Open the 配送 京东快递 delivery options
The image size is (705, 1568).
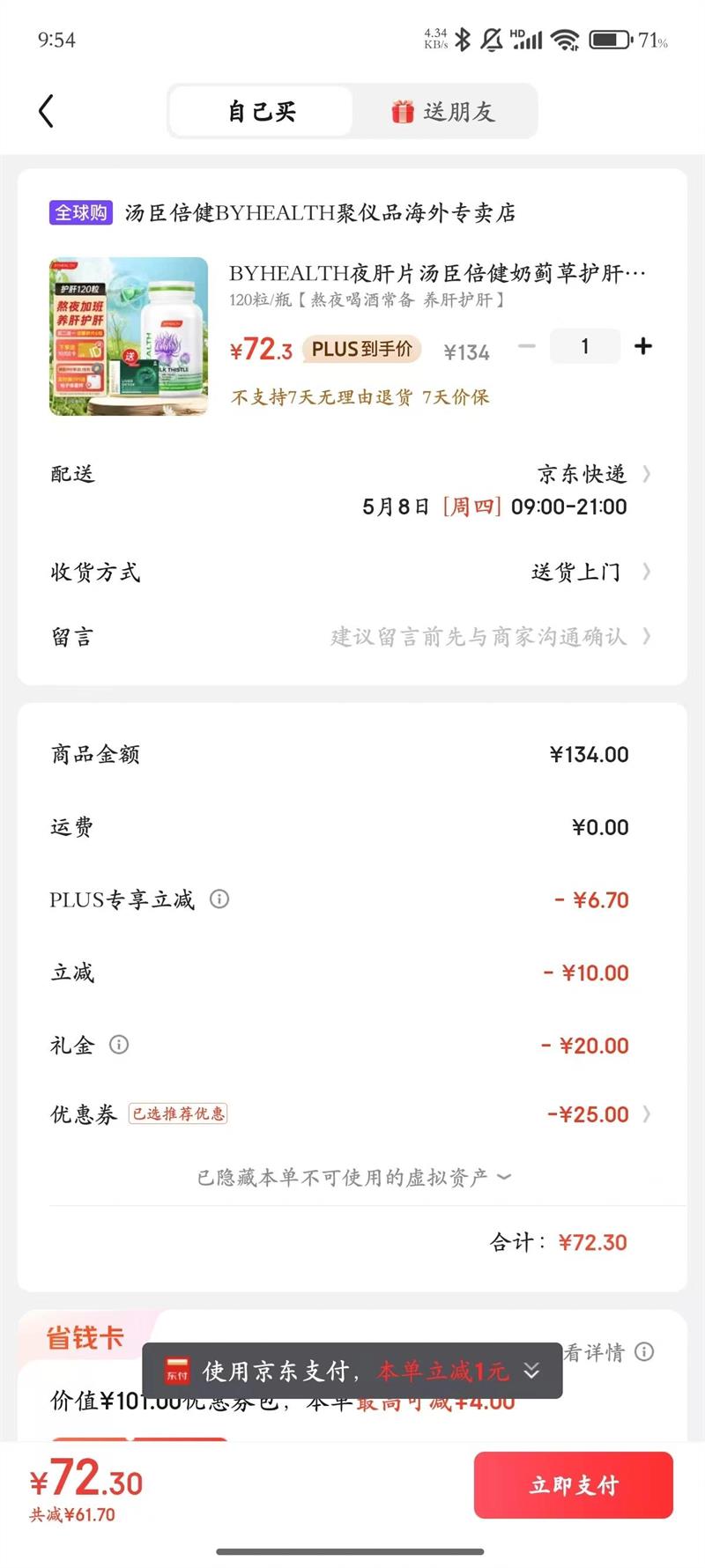592,475
